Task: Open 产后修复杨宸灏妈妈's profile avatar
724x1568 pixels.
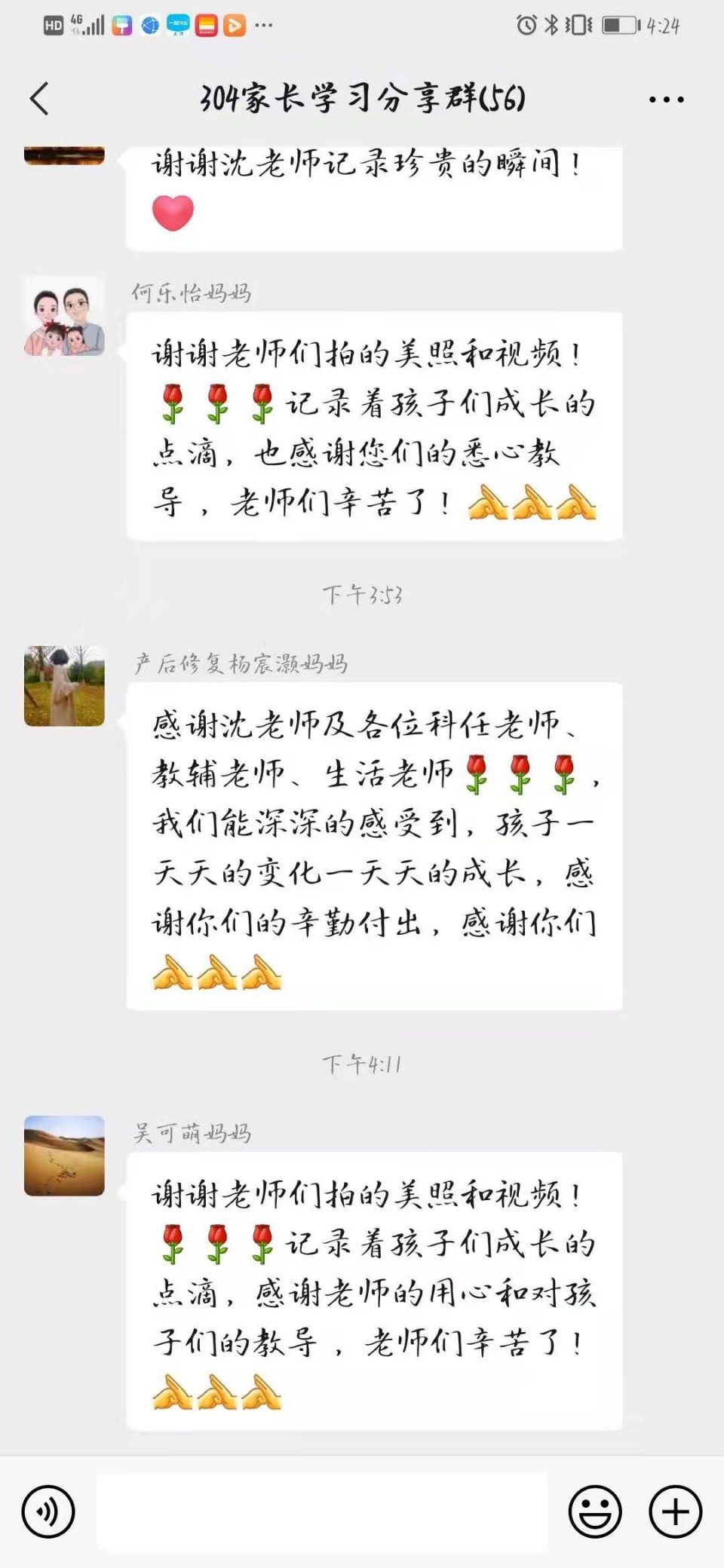Action: (65, 686)
